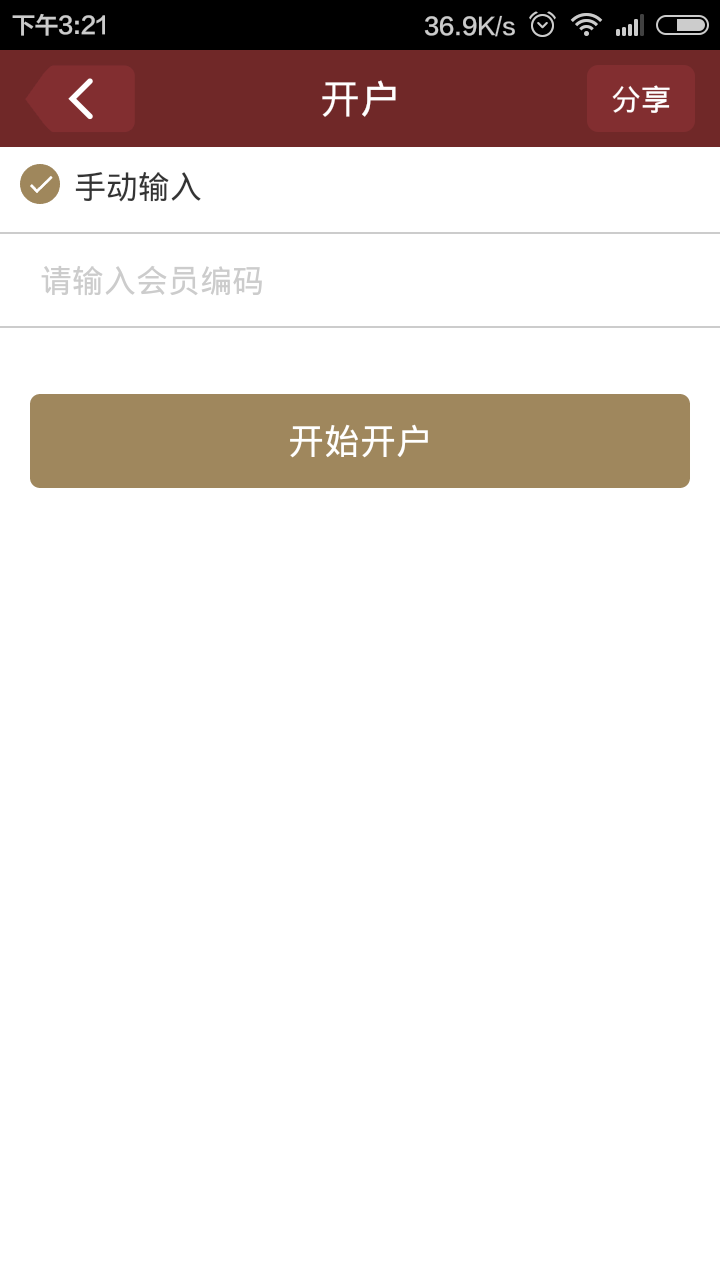Tap the 分享 share button
Viewport: 720px width, 1280px height.
coord(640,99)
